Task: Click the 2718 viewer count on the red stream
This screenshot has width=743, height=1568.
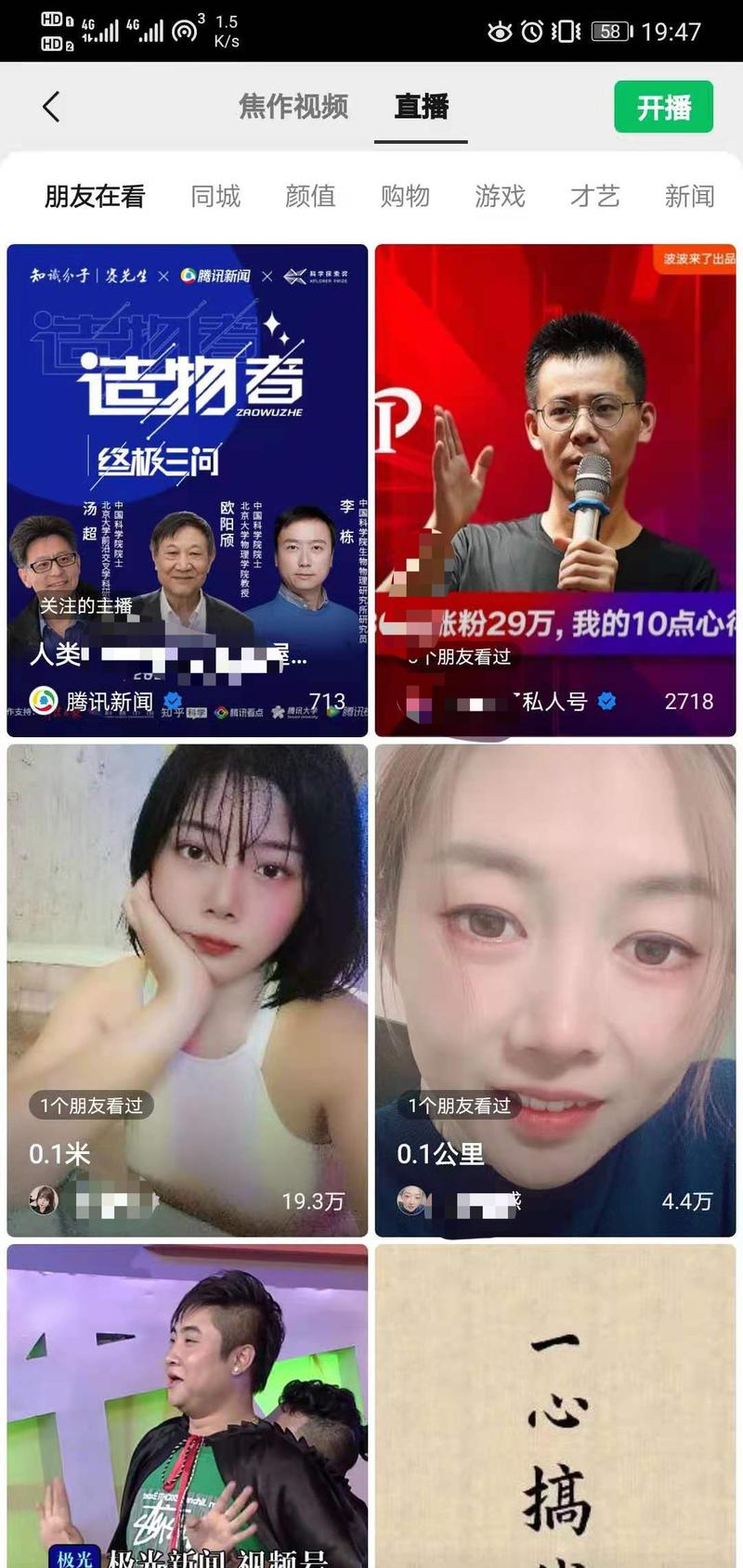Action: 689,701
